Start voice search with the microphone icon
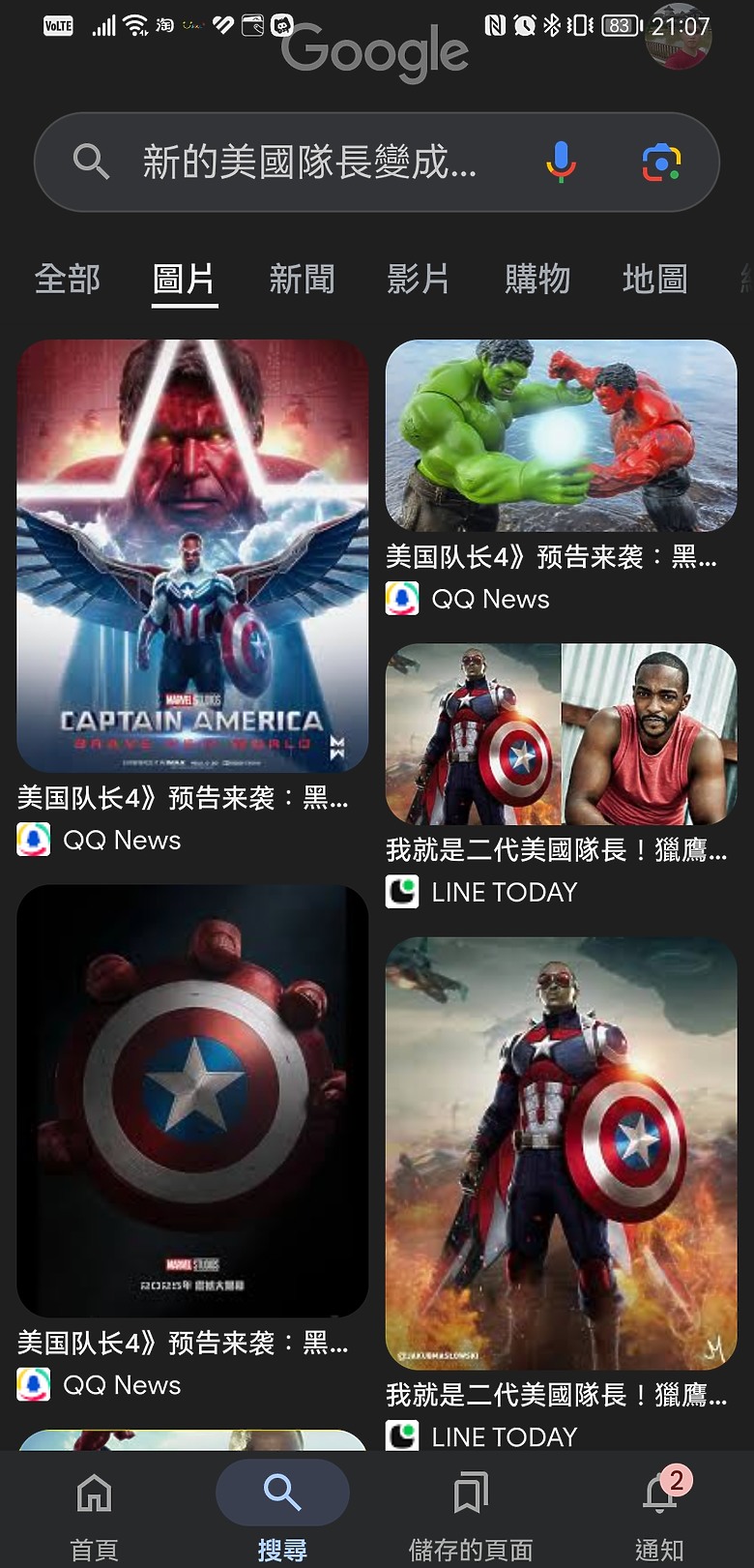The height and width of the screenshot is (1568, 754). point(561,162)
